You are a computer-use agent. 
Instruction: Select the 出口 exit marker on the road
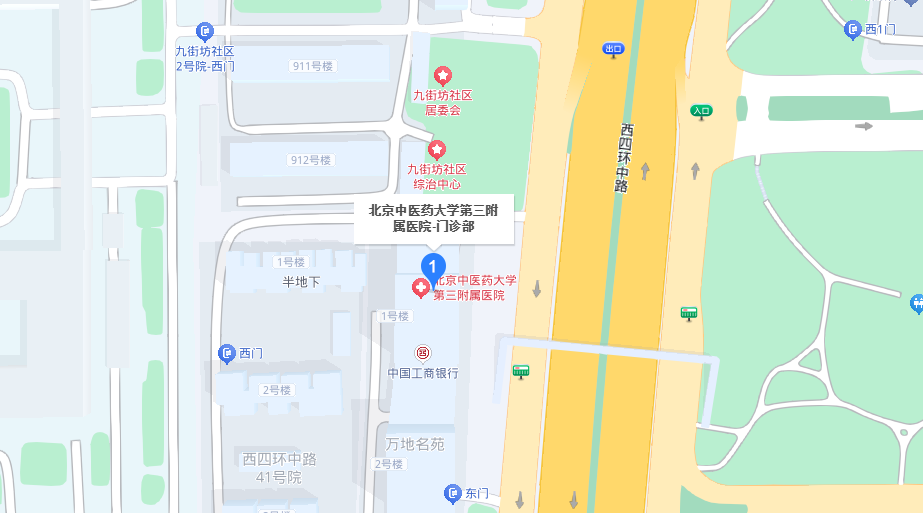click(x=613, y=49)
